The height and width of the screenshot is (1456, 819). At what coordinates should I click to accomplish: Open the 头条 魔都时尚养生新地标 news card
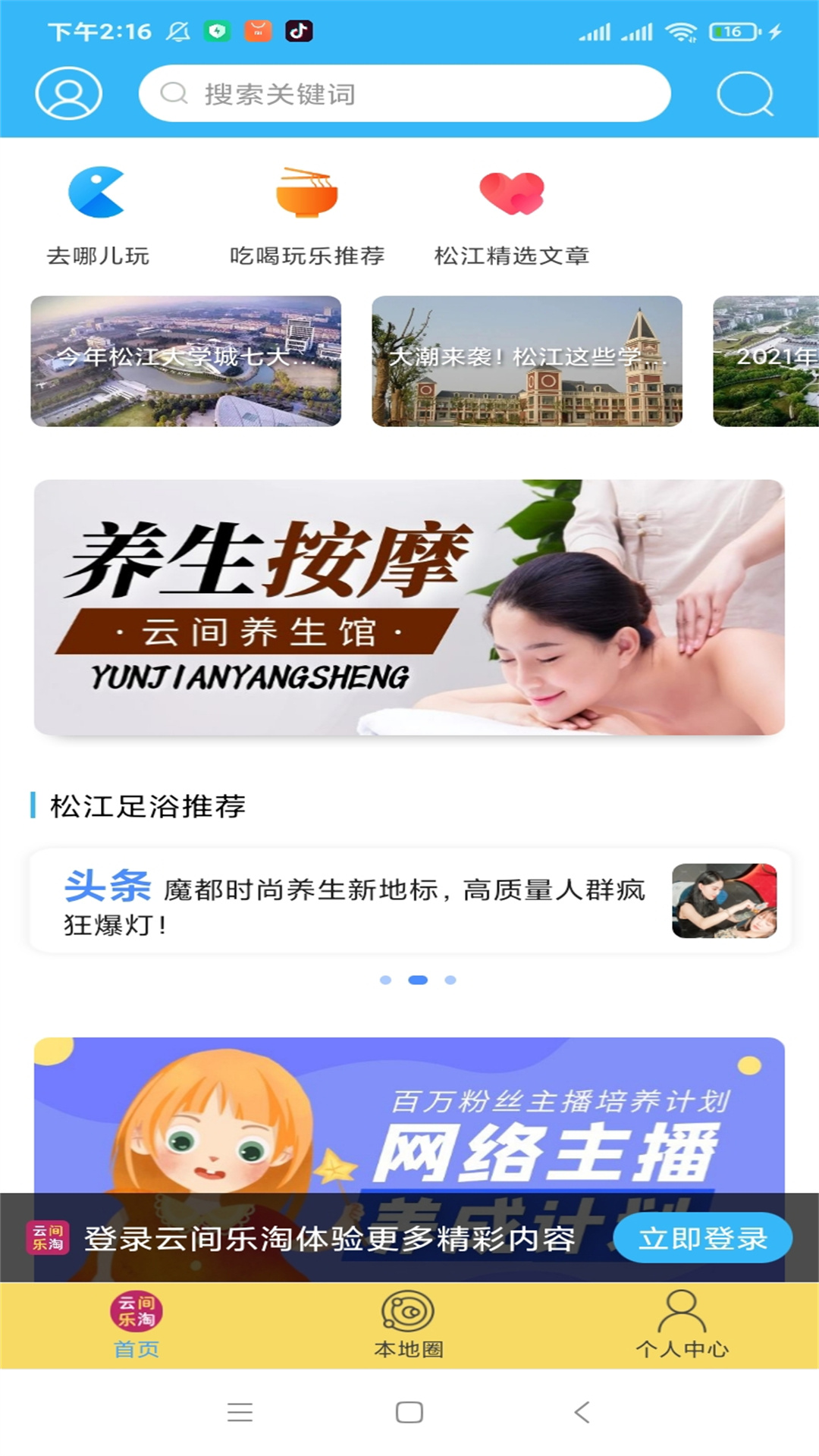point(409,901)
